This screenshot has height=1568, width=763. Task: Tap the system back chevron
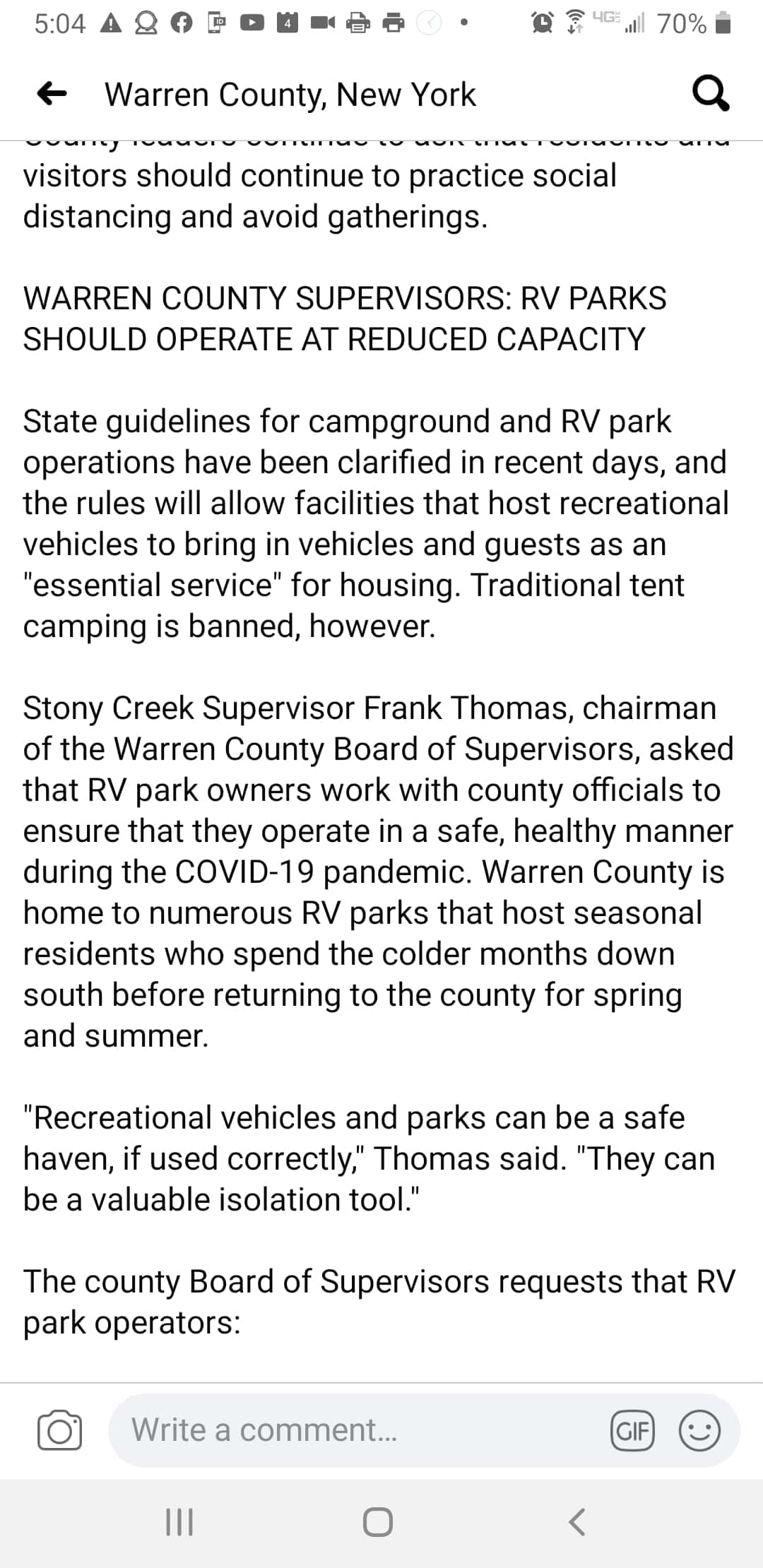[576, 1522]
